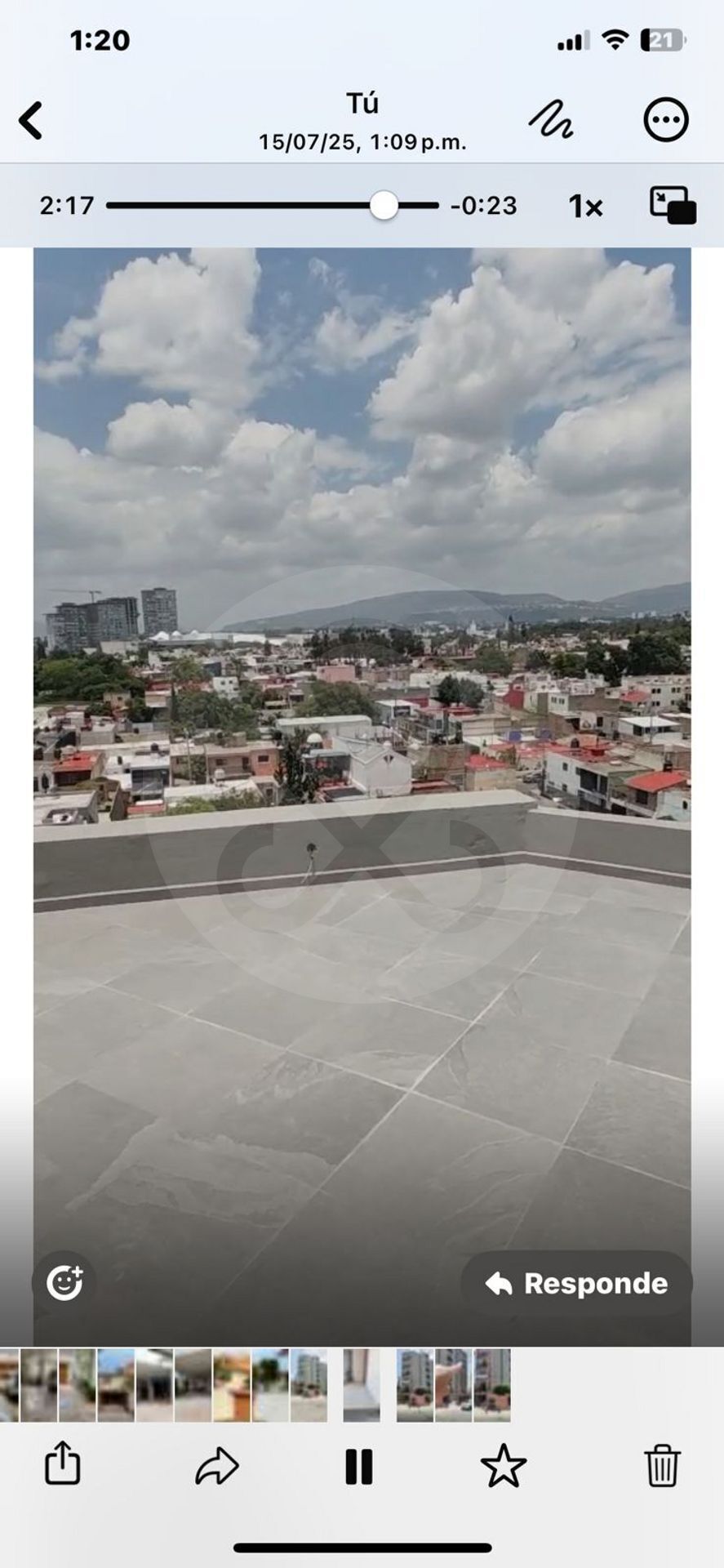Tap the message timestamp 15/07/25
The height and width of the screenshot is (1568, 724).
click(362, 140)
